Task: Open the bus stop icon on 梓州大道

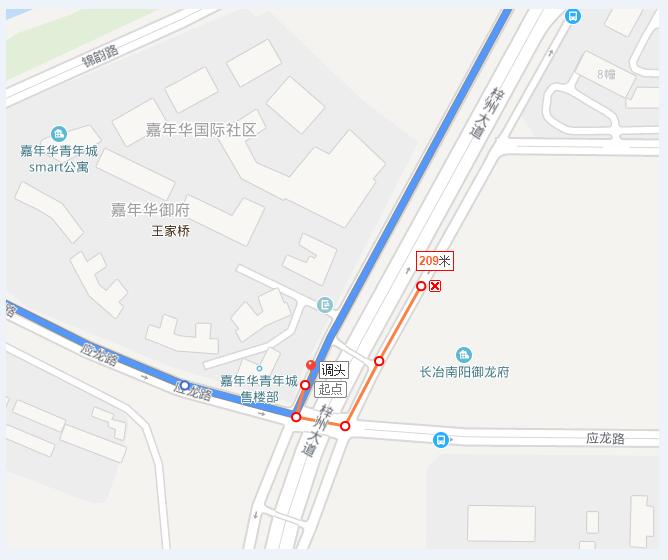Action: 573,17
